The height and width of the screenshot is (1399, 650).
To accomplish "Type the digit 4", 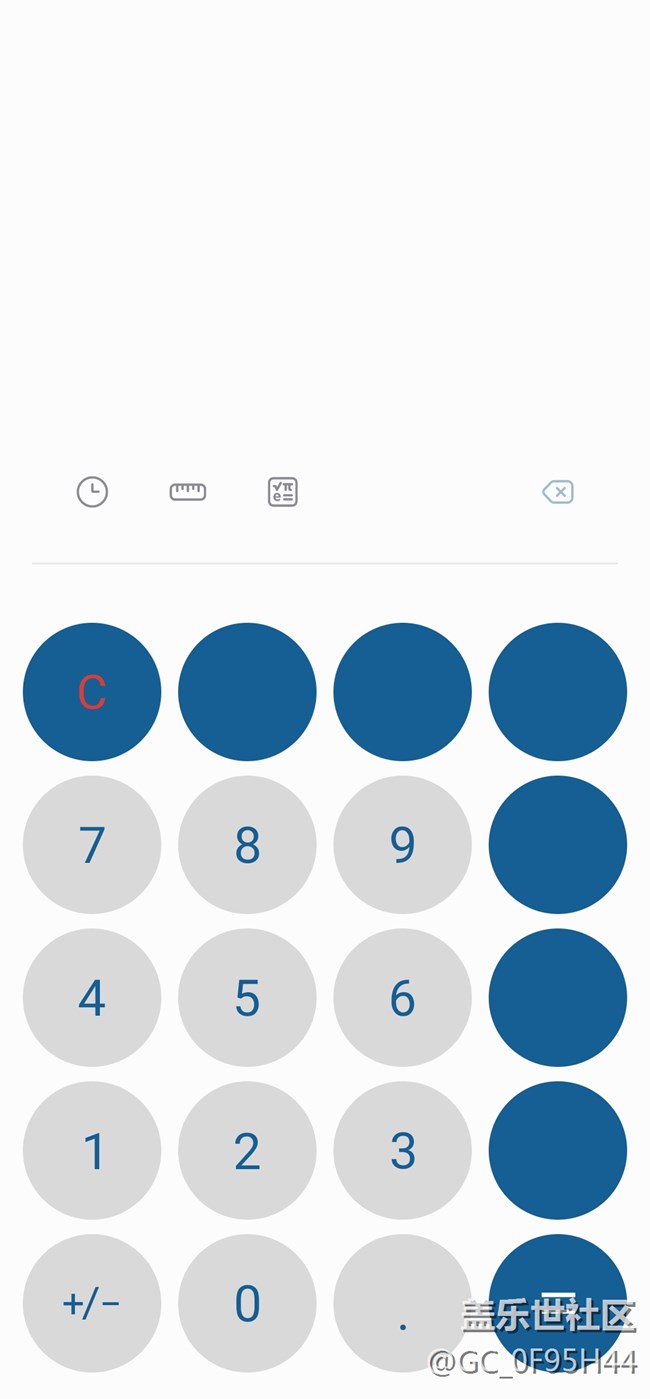I will pyautogui.click(x=92, y=998).
